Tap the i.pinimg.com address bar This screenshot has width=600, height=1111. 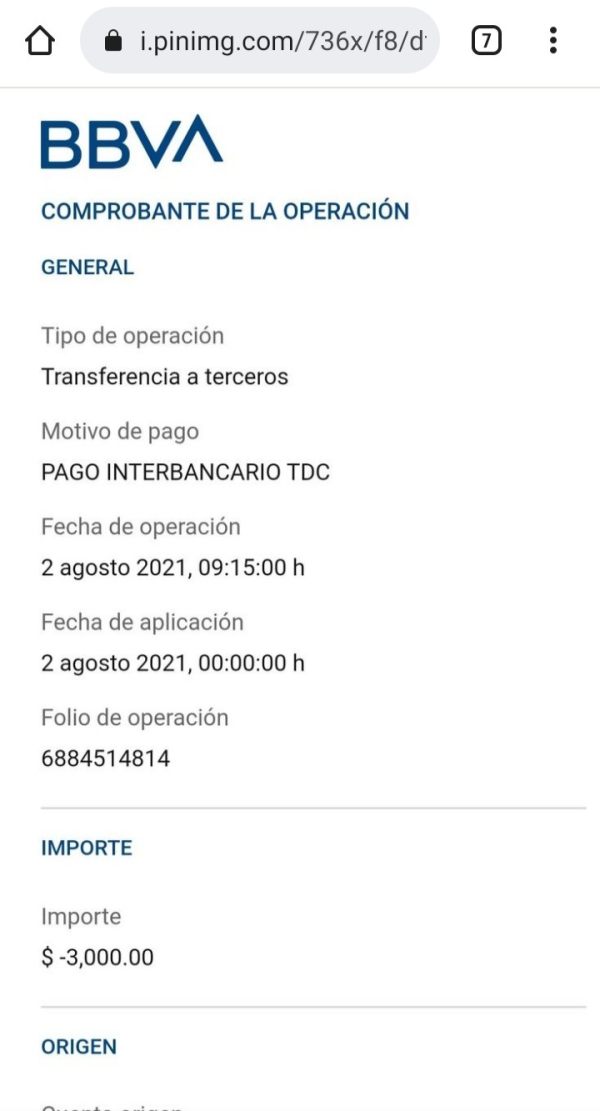[x=260, y=41]
